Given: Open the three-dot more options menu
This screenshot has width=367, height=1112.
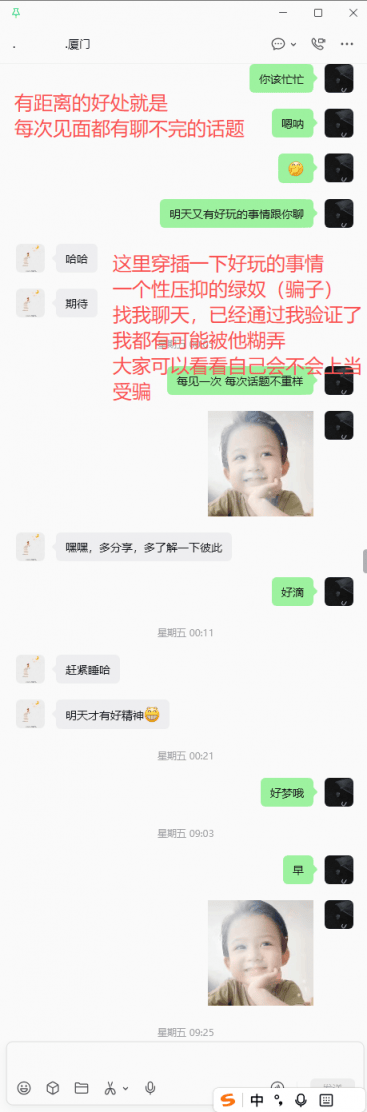Looking at the screenshot, I should [x=346, y=44].
